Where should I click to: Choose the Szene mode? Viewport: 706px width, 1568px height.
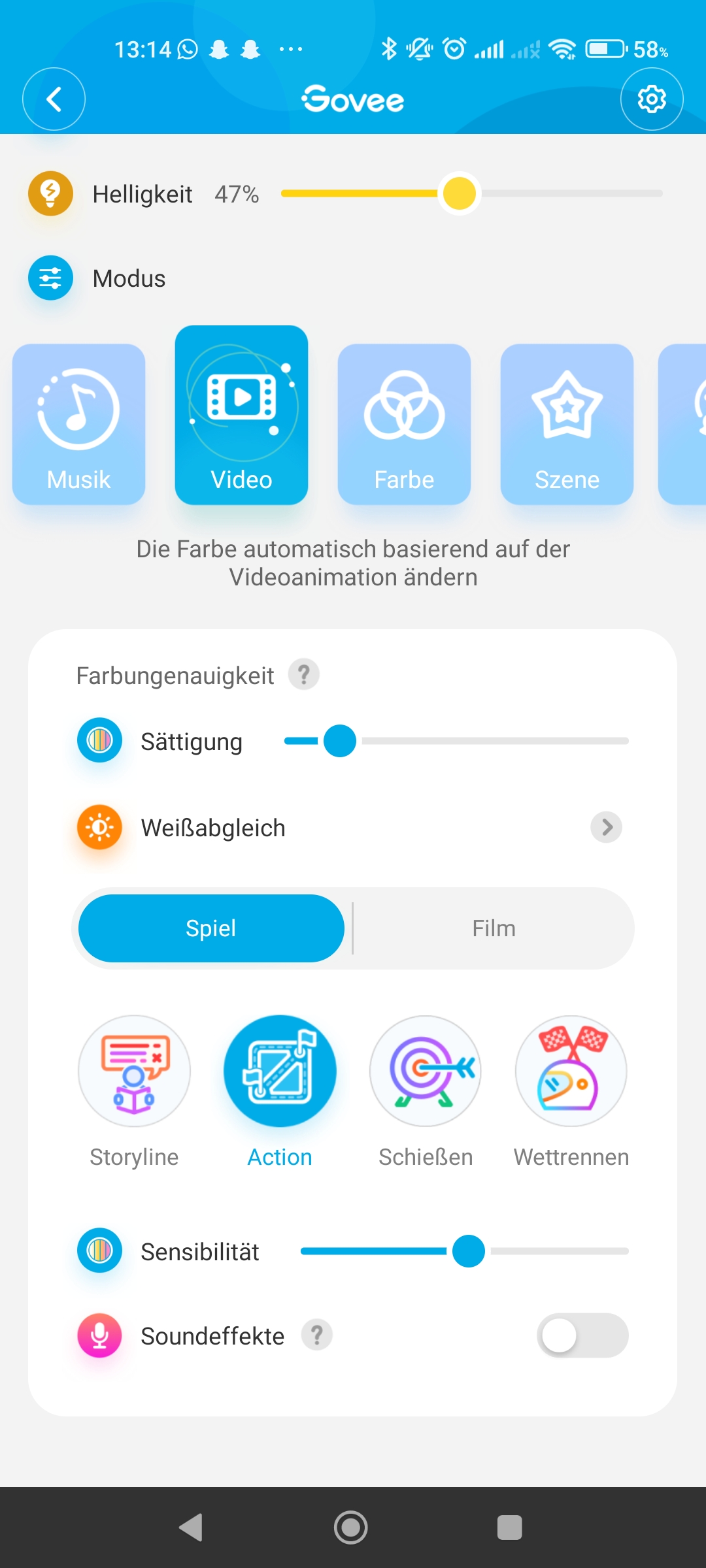pyautogui.click(x=567, y=424)
